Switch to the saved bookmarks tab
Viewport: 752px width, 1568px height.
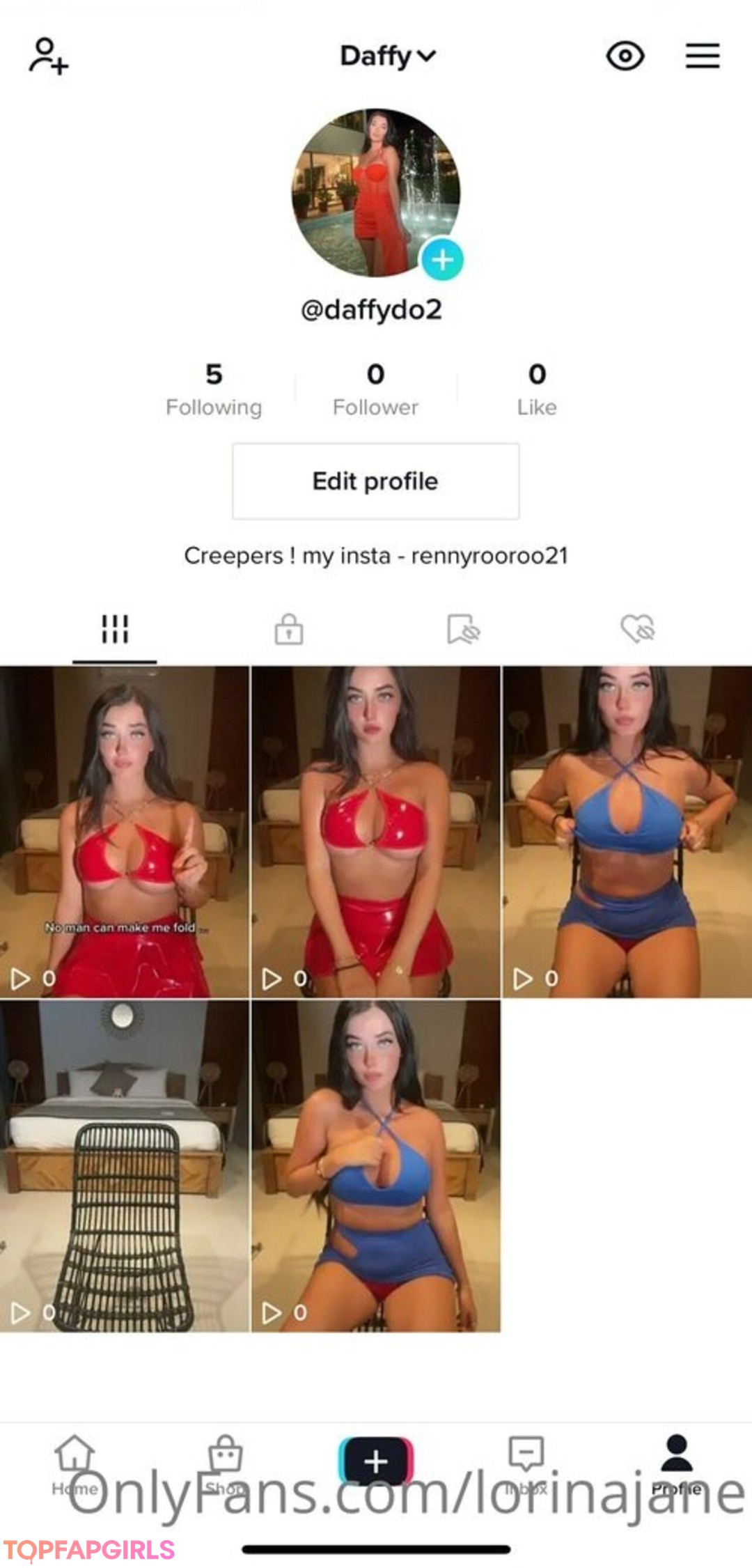463,629
